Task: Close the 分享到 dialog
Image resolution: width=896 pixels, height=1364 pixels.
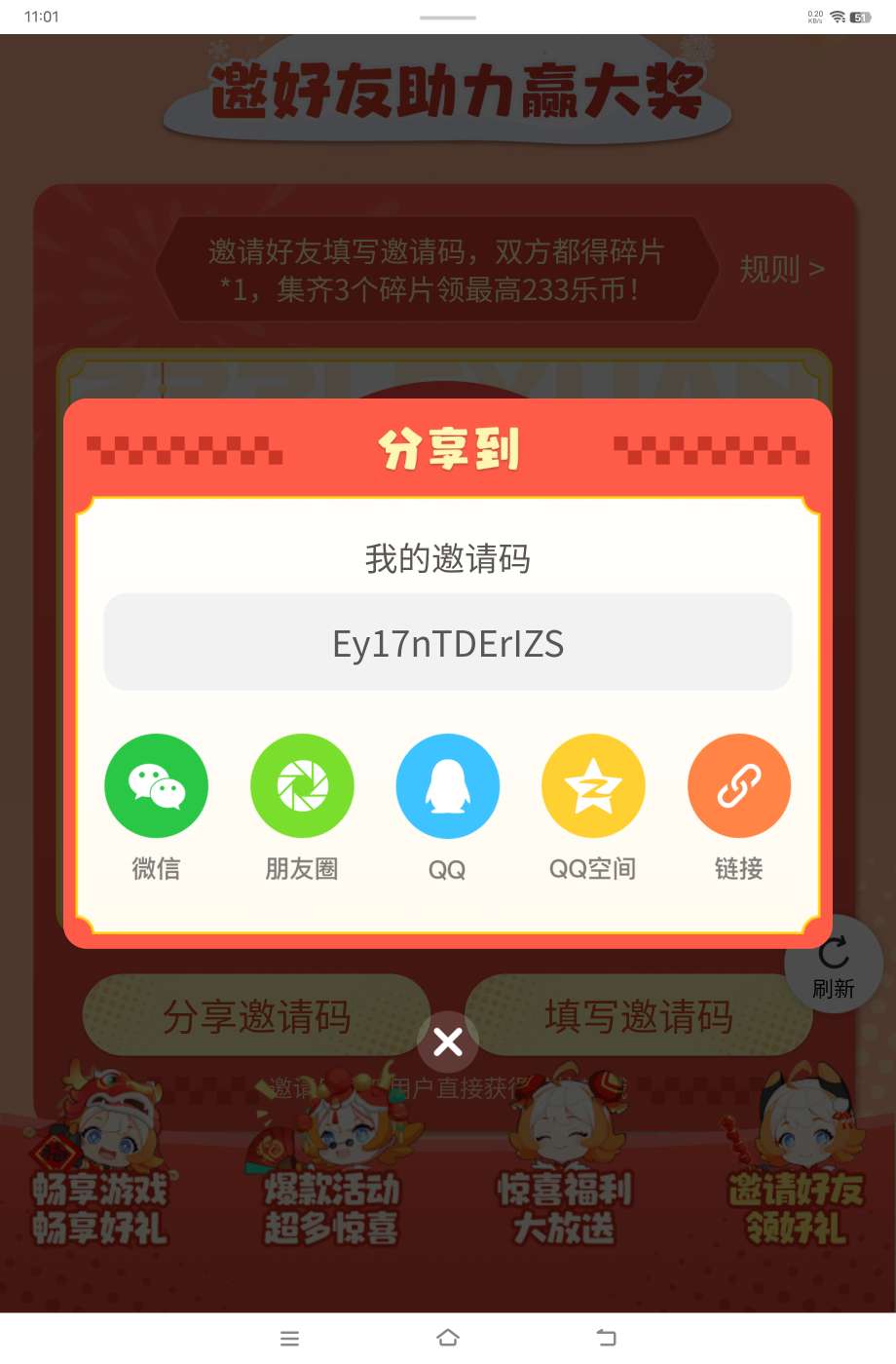Action: (448, 1042)
